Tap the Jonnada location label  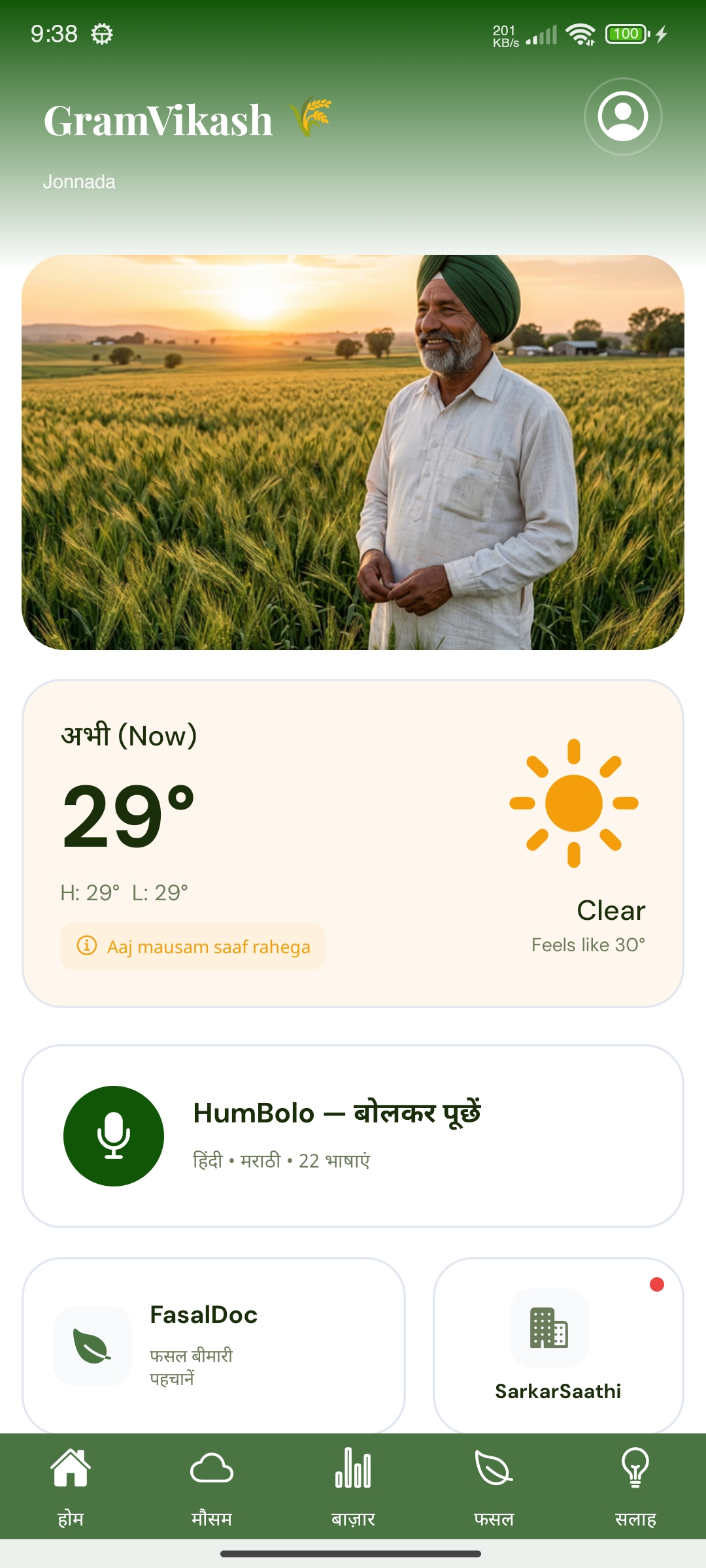pyautogui.click(x=80, y=182)
